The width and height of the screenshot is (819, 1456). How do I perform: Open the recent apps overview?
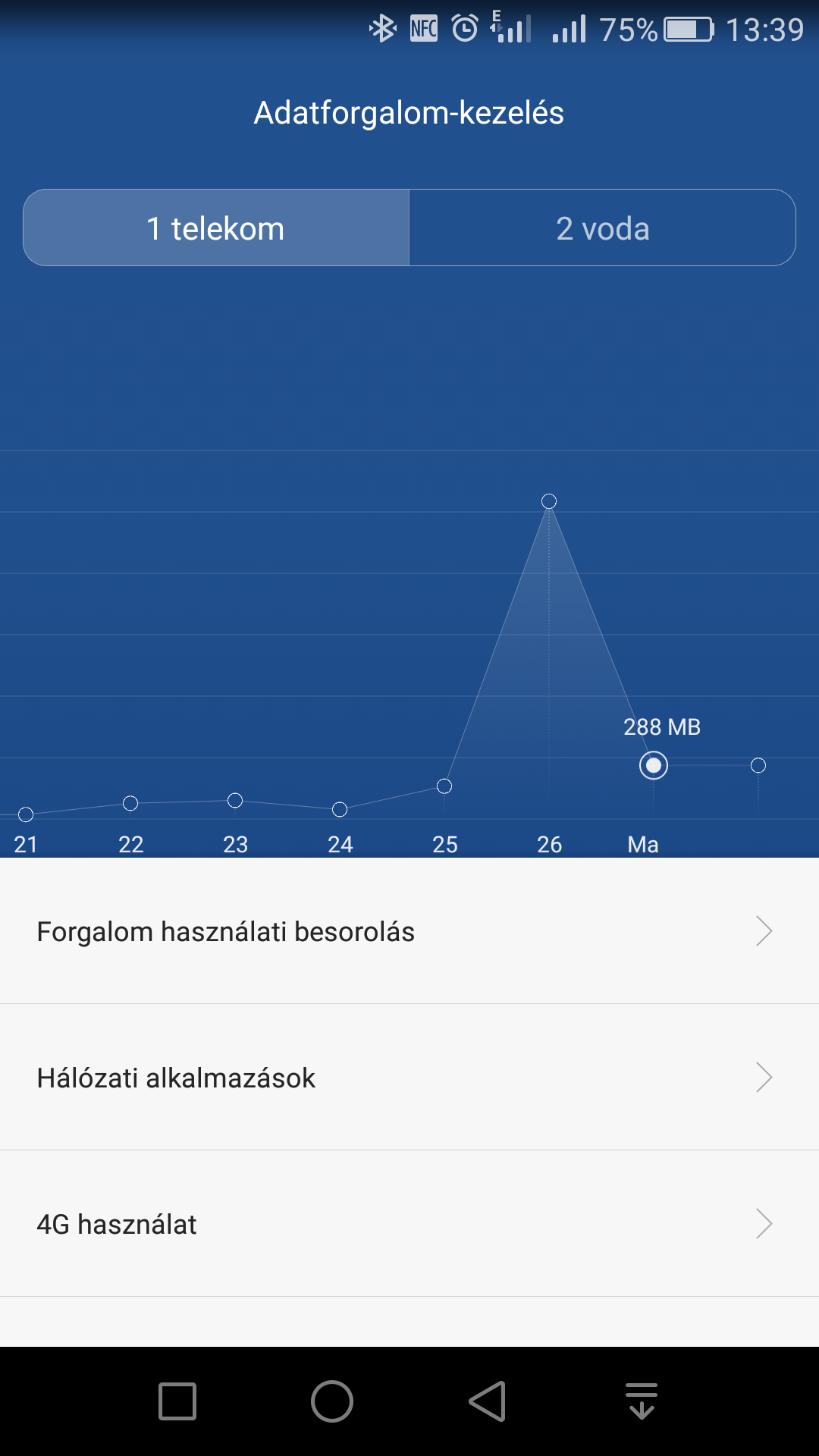pos(177,1401)
